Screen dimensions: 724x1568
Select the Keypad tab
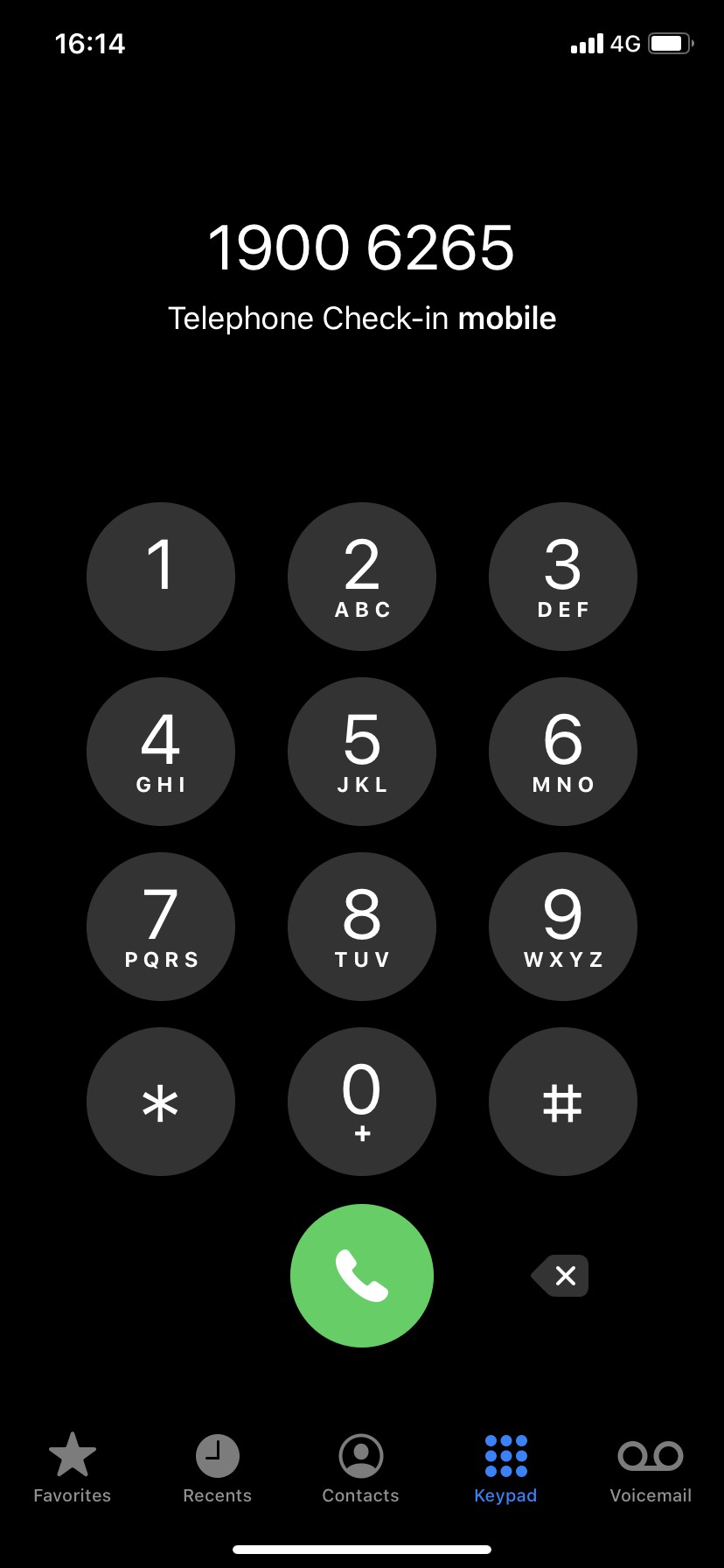tap(505, 1467)
